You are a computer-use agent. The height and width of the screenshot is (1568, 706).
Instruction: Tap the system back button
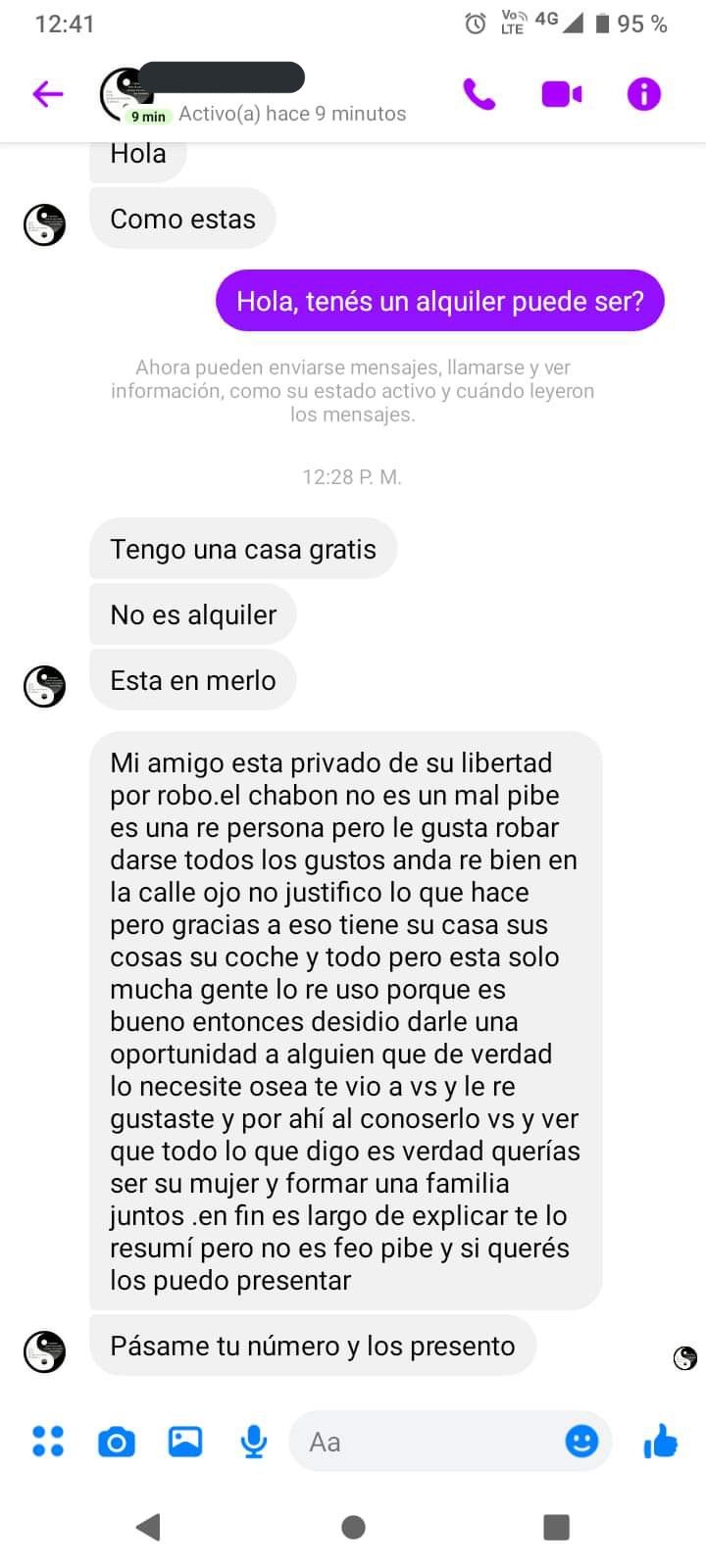pyautogui.click(x=149, y=1526)
